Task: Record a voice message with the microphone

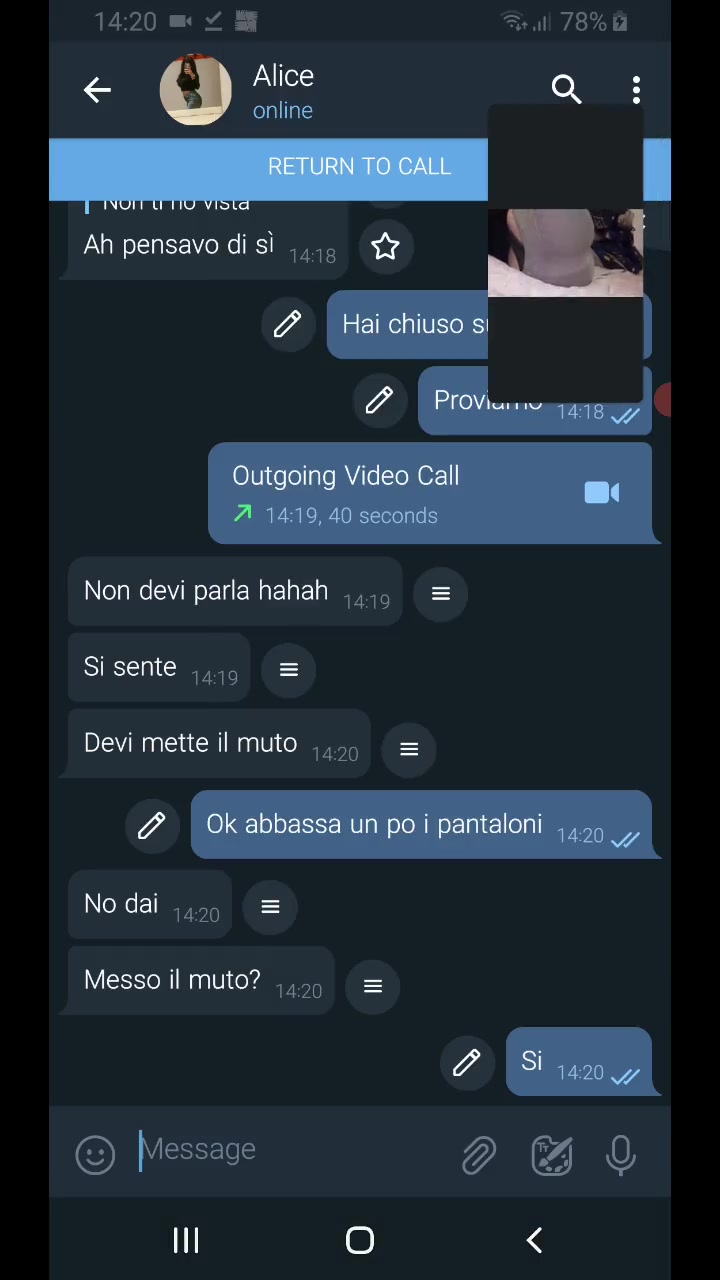Action: tap(621, 1154)
